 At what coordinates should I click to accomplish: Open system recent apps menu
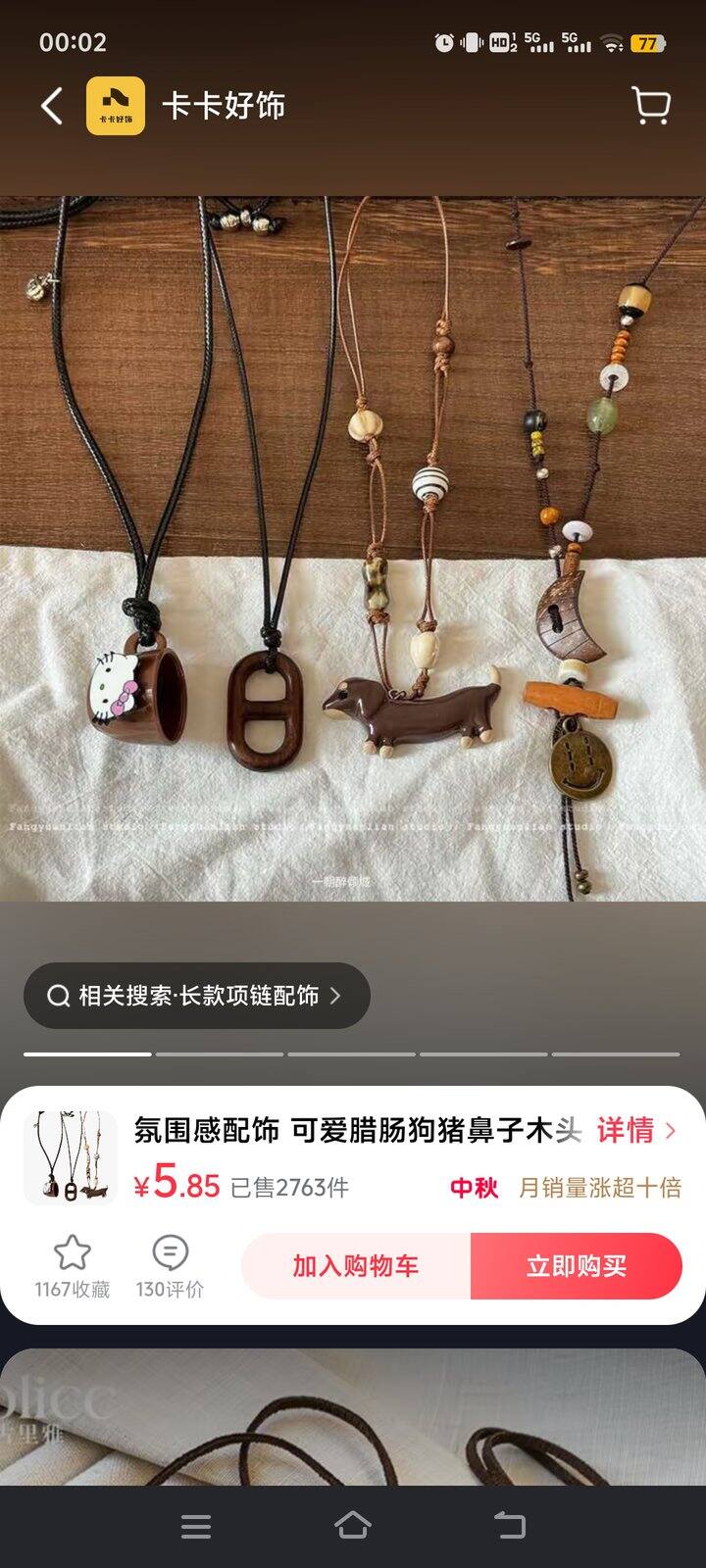196,1525
